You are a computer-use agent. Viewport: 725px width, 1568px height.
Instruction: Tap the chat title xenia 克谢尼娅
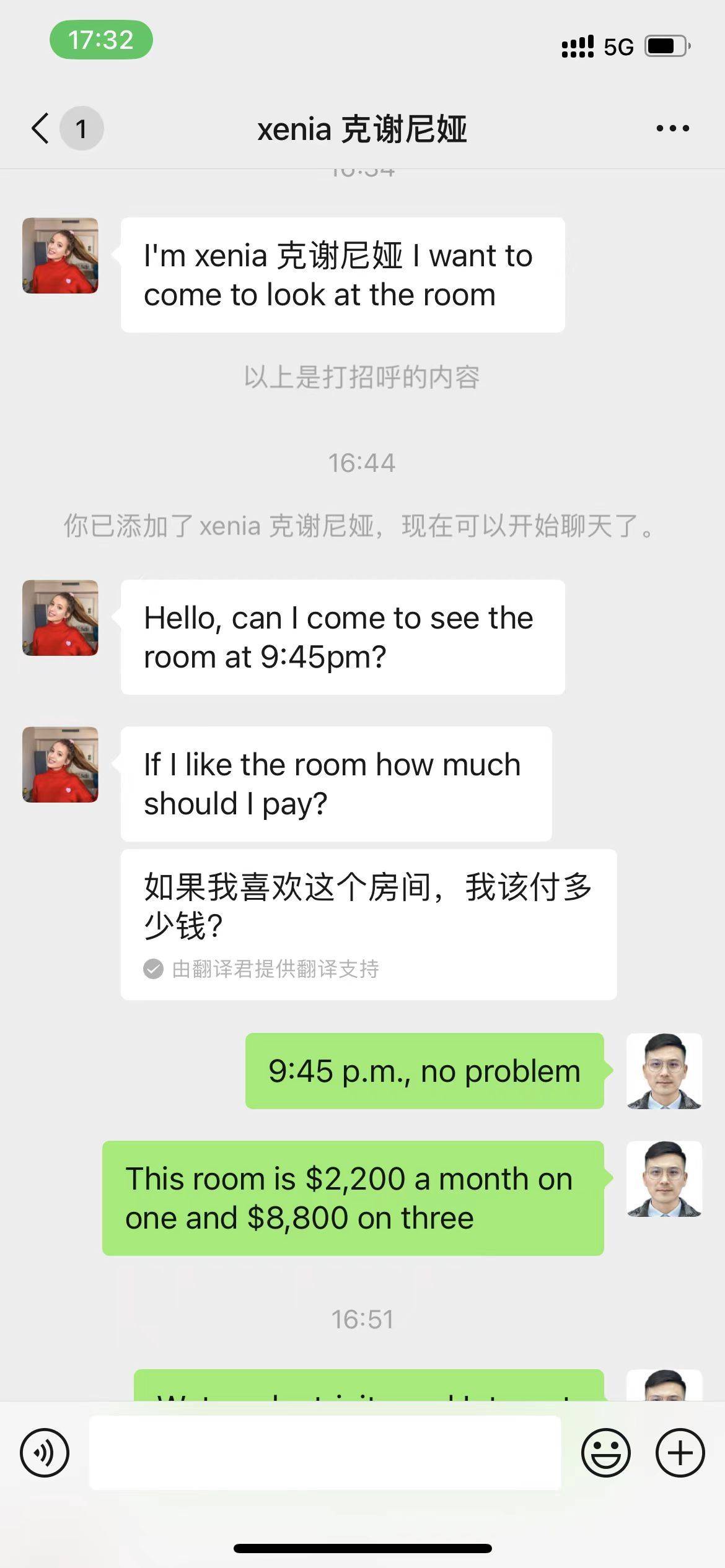[362, 129]
